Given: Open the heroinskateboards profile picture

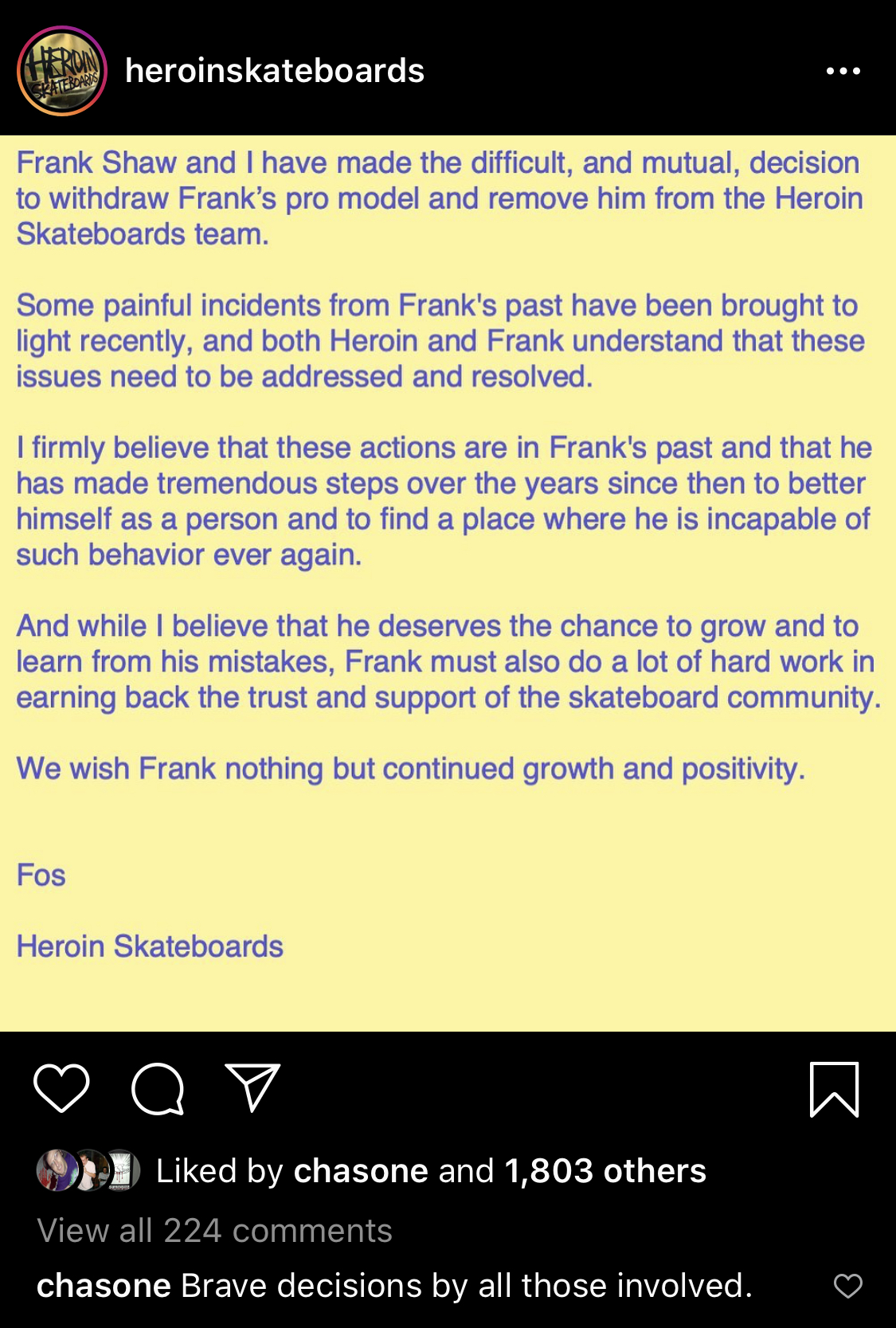Looking at the screenshot, I should click(x=62, y=71).
